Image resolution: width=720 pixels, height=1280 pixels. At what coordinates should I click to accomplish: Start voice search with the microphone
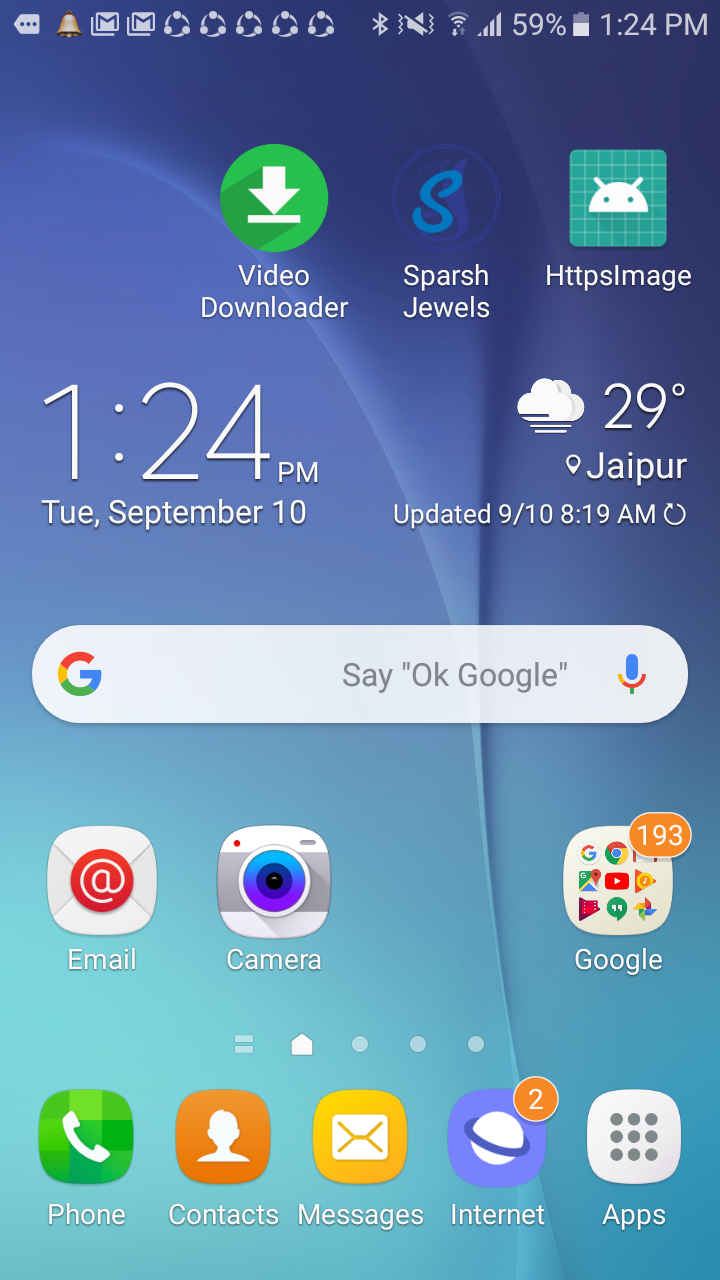click(631, 675)
